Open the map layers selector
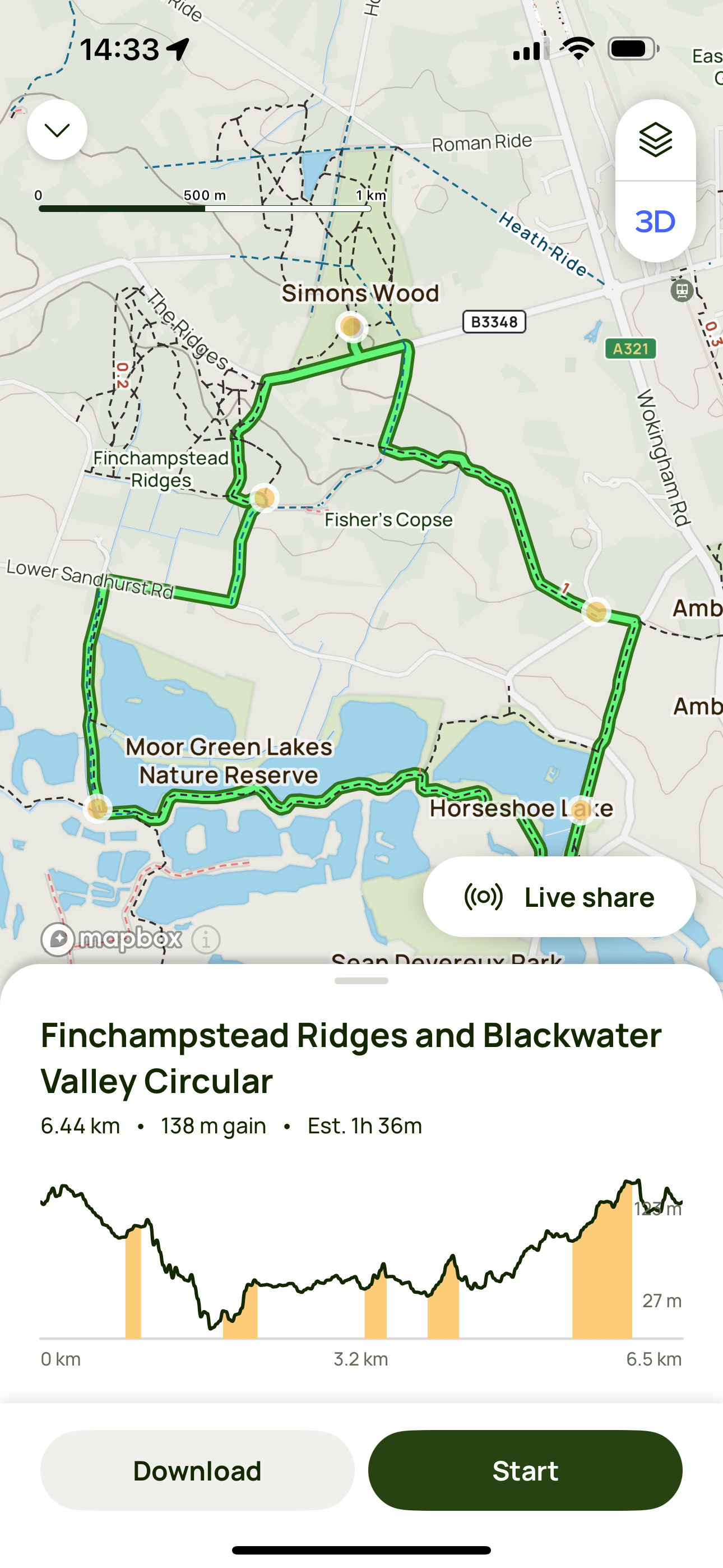Image resolution: width=723 pixels, height=1568 pixels. click(x=655, y=140)
